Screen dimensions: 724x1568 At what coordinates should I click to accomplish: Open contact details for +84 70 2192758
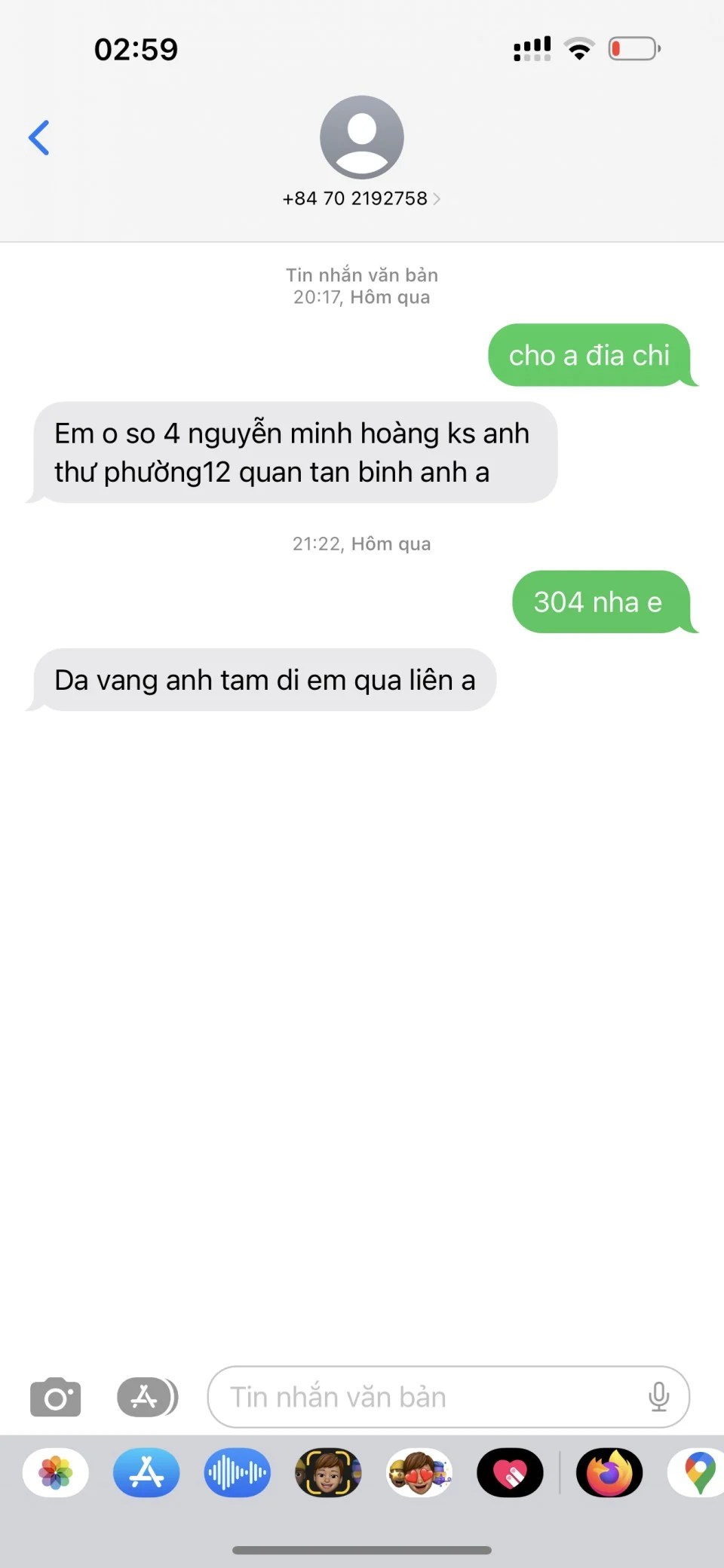361,198
